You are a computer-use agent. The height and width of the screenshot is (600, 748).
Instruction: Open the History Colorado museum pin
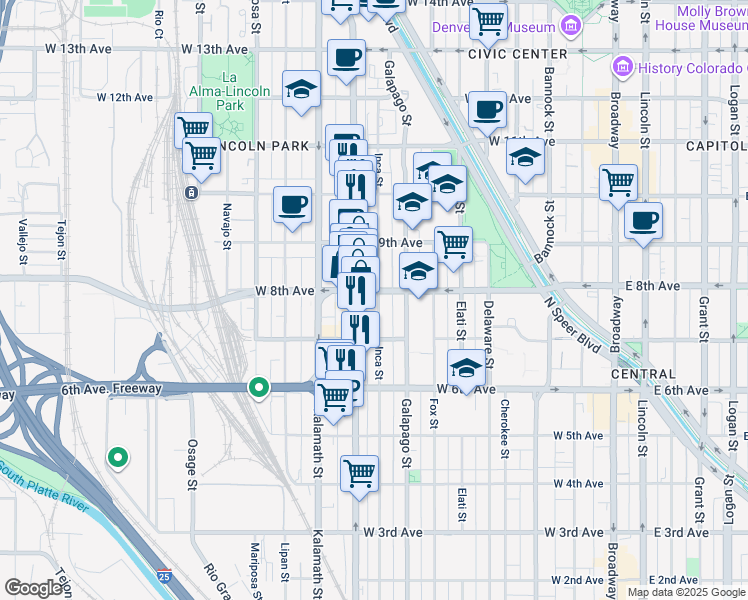point(623,66)
